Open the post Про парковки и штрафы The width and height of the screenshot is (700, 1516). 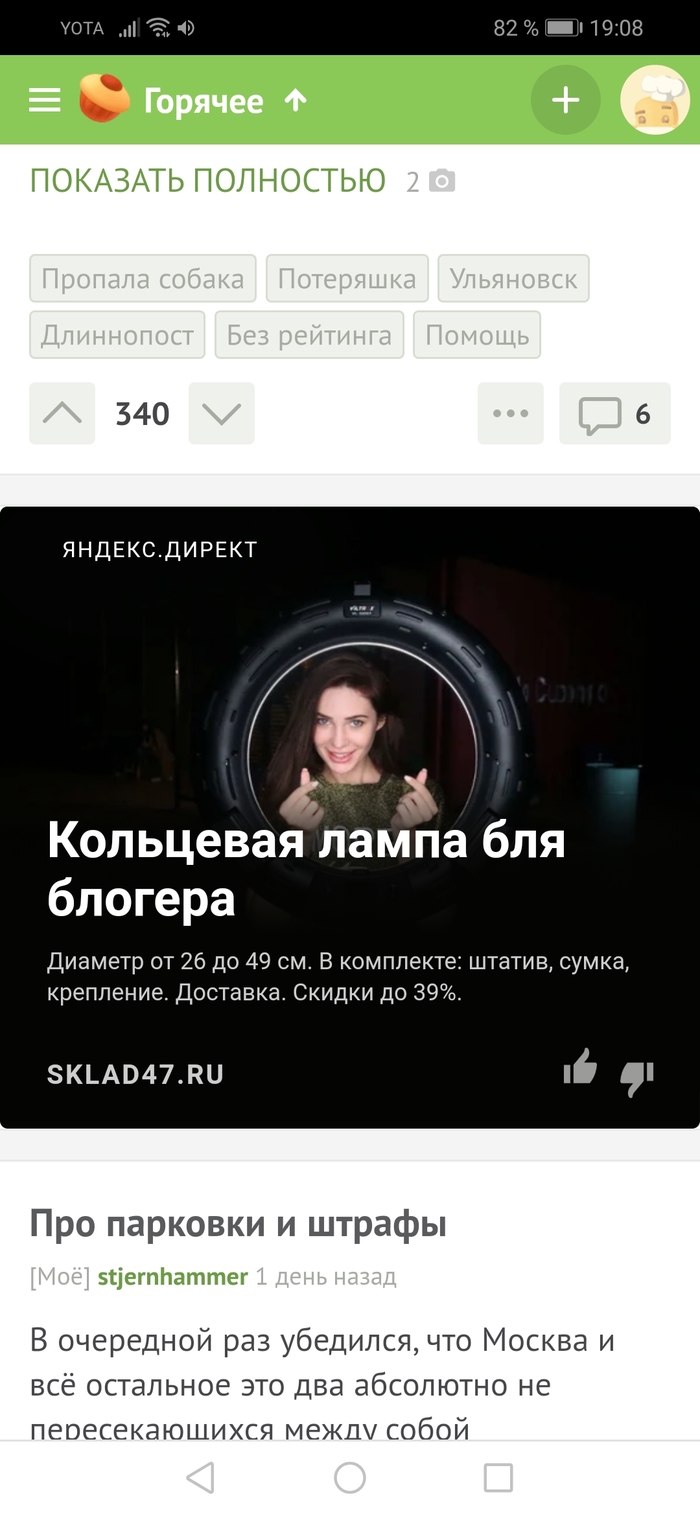coord(238,1223)
